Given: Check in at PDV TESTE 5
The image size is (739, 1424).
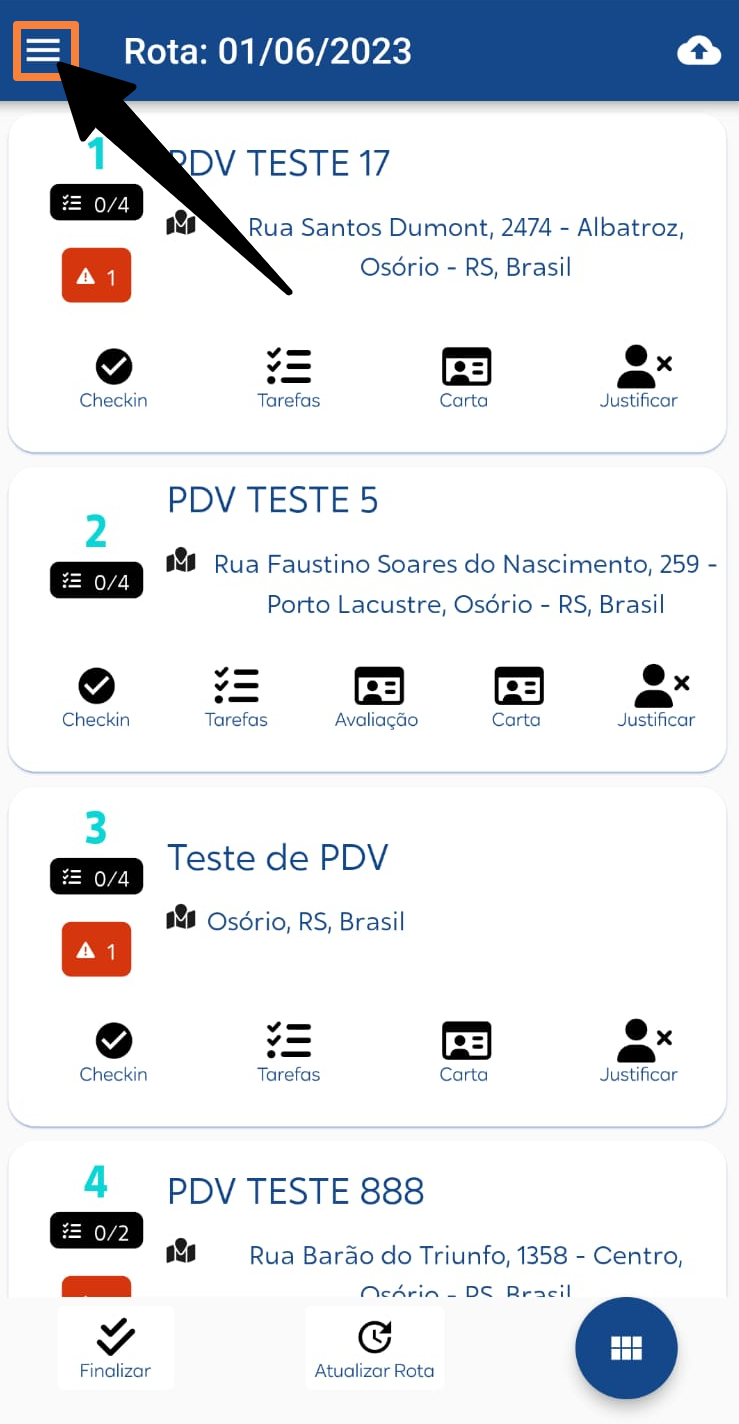Looking at the screenshot, I should pyautogui.click(x=96, y=698).
